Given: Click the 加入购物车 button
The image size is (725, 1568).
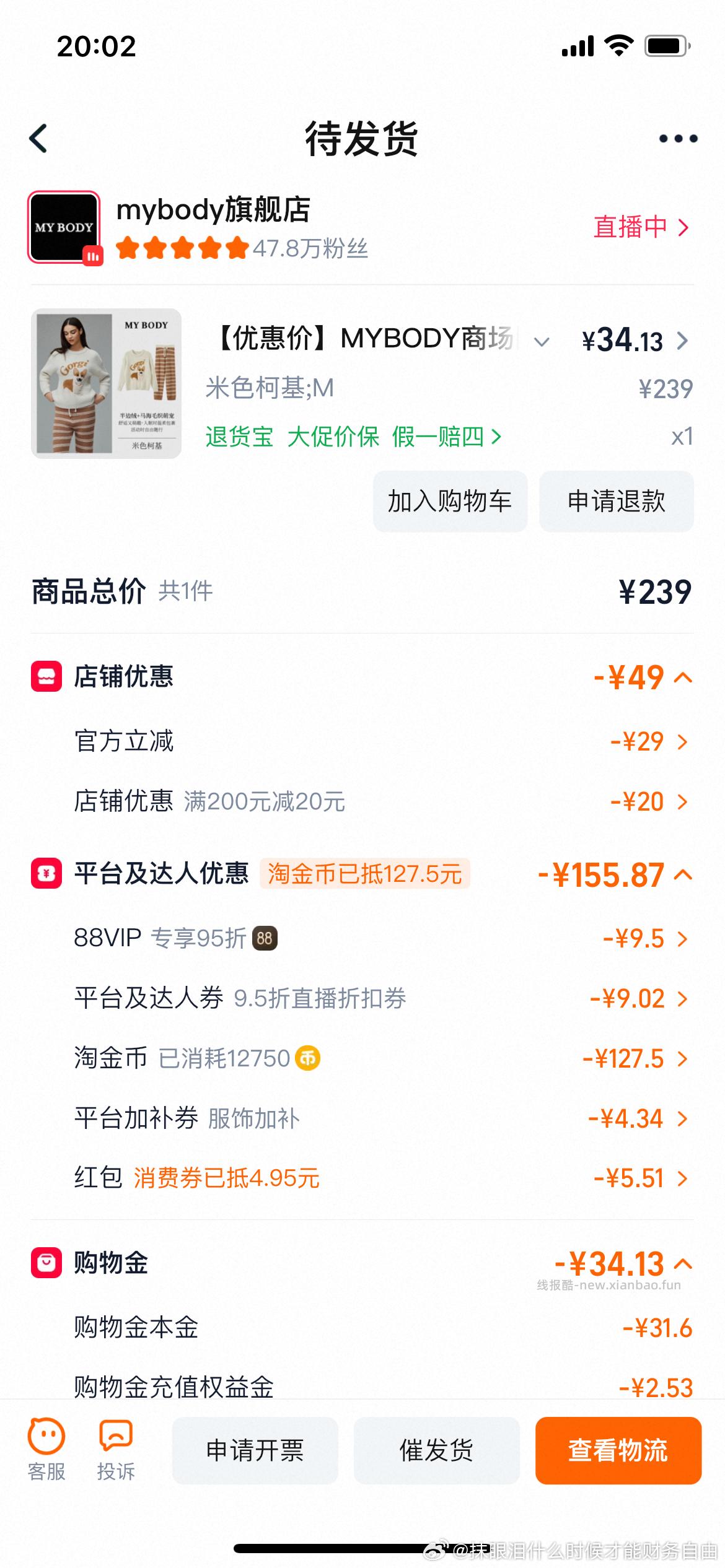Looking at the screenshot, I should coord(449,502).
